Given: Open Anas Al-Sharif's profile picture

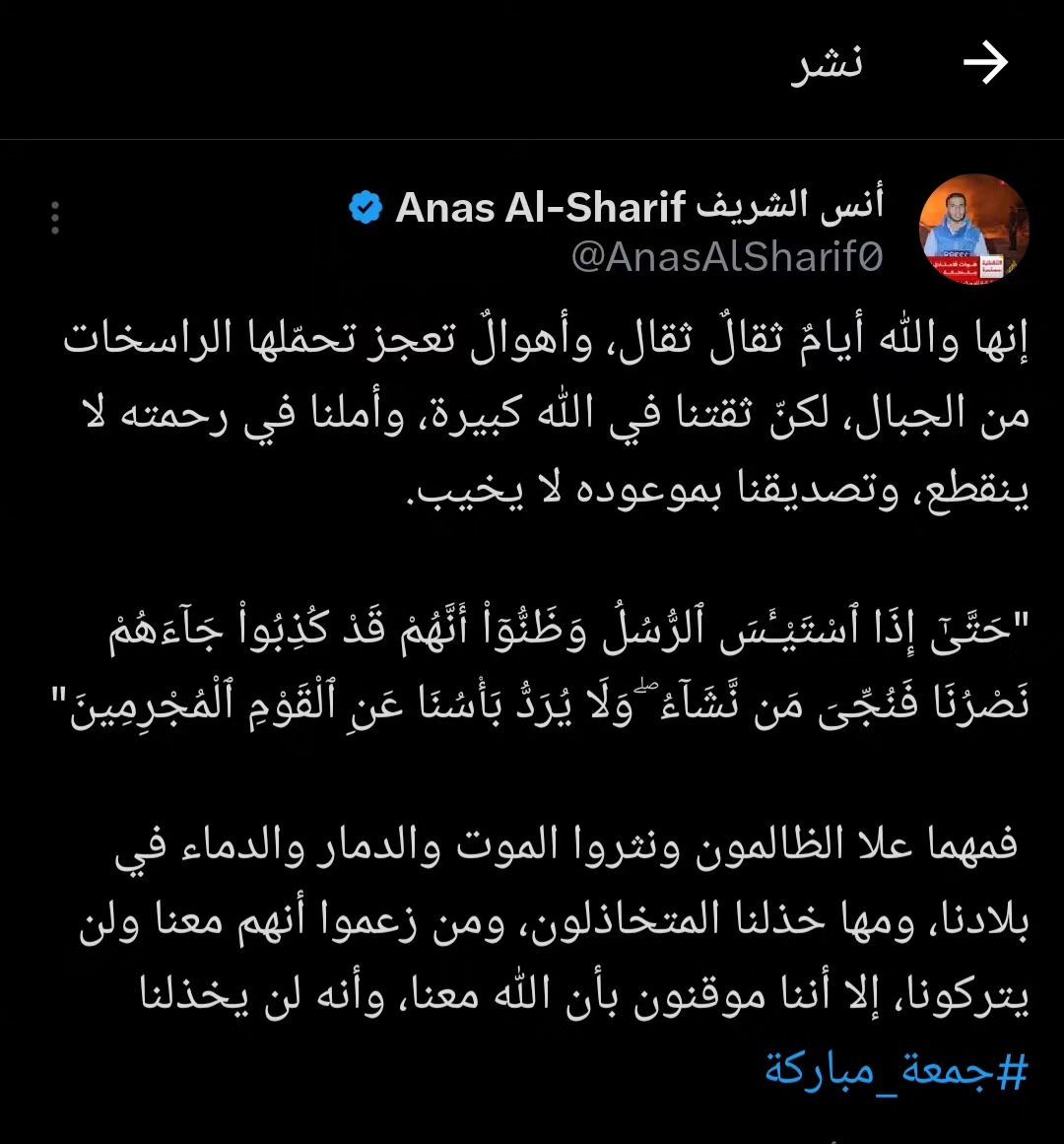Looking at the screenshot, I should pyautogui.click(x=973, y=231).
